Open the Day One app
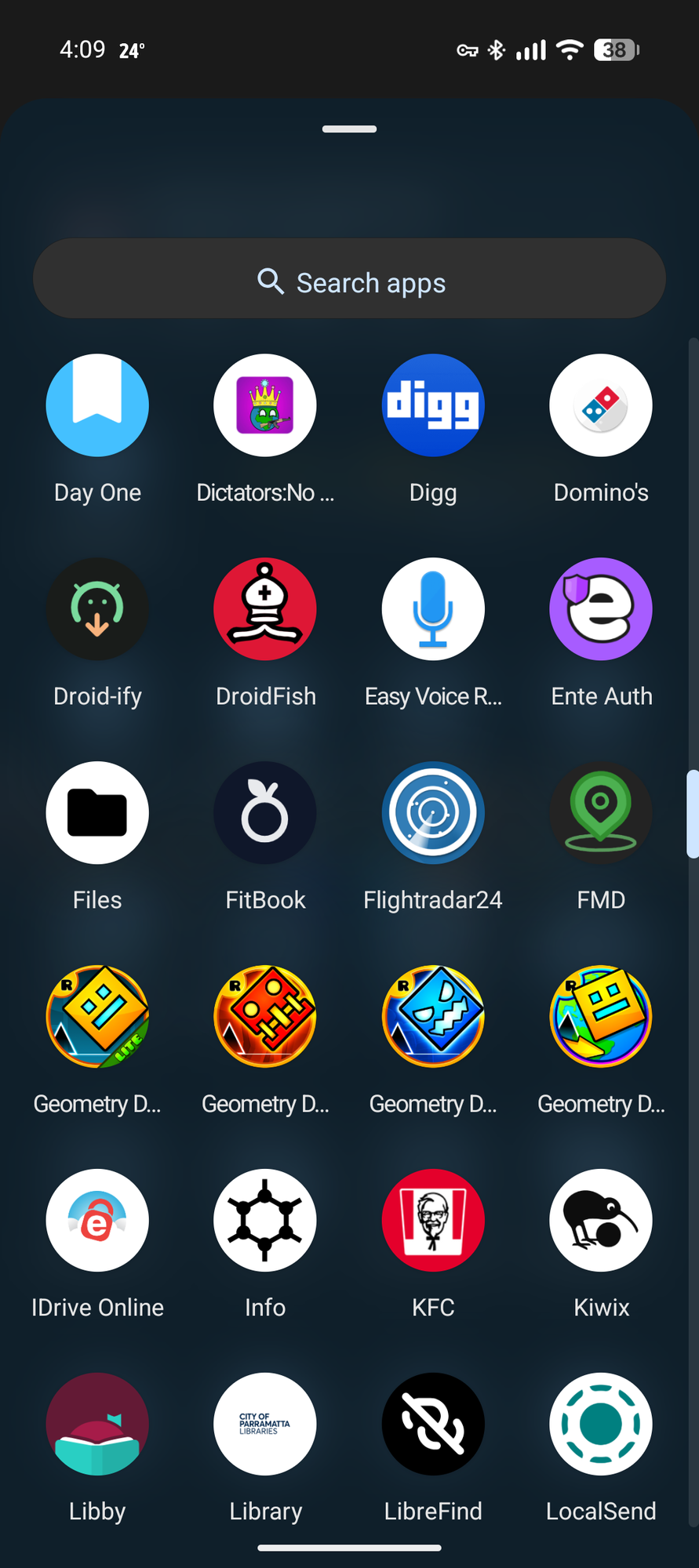699x1568 pixels. pos(97,405)
